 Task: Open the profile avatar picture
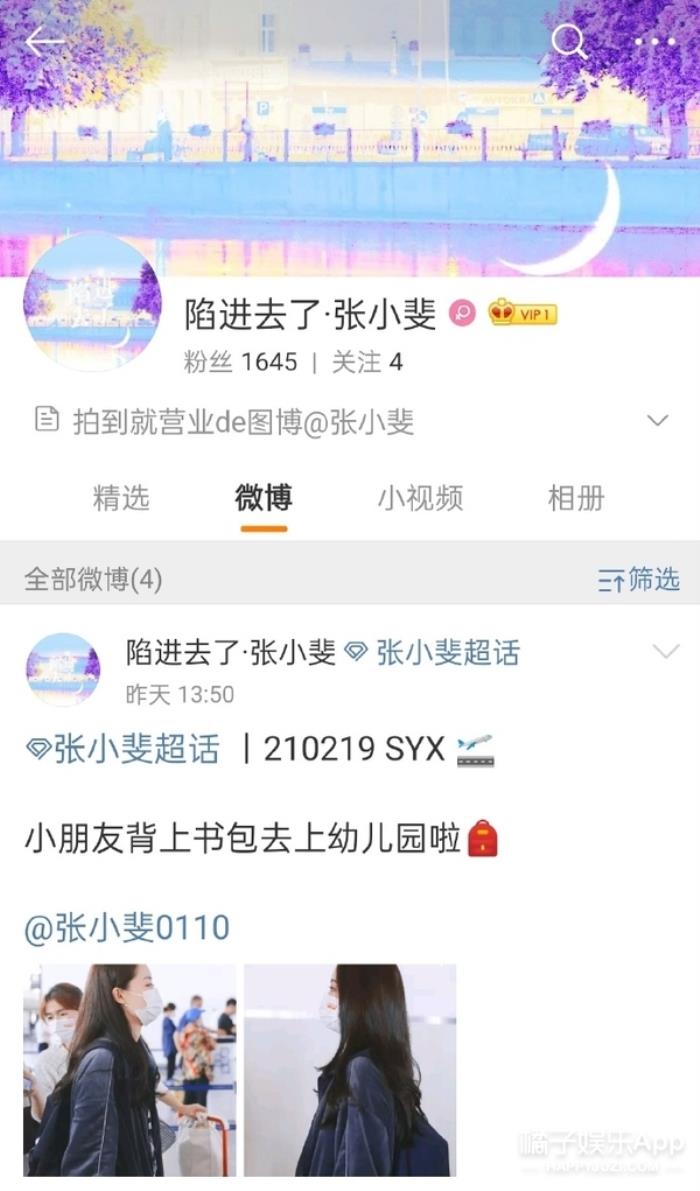(92, 301)
